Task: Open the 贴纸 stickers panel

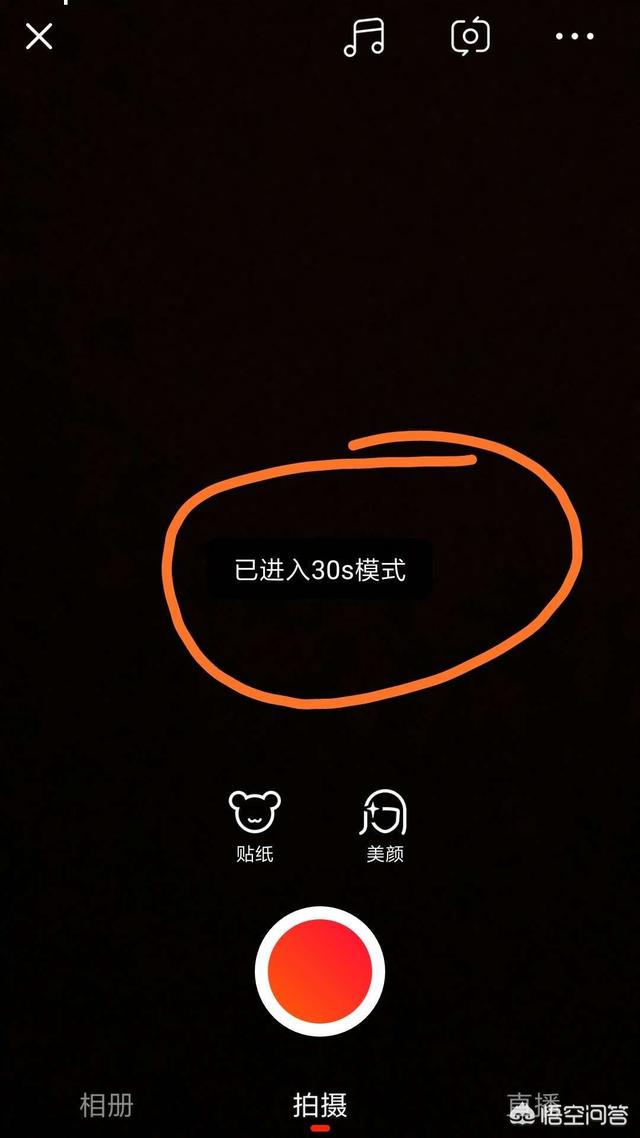Action: pyautogui.click(x=255, y=826)
